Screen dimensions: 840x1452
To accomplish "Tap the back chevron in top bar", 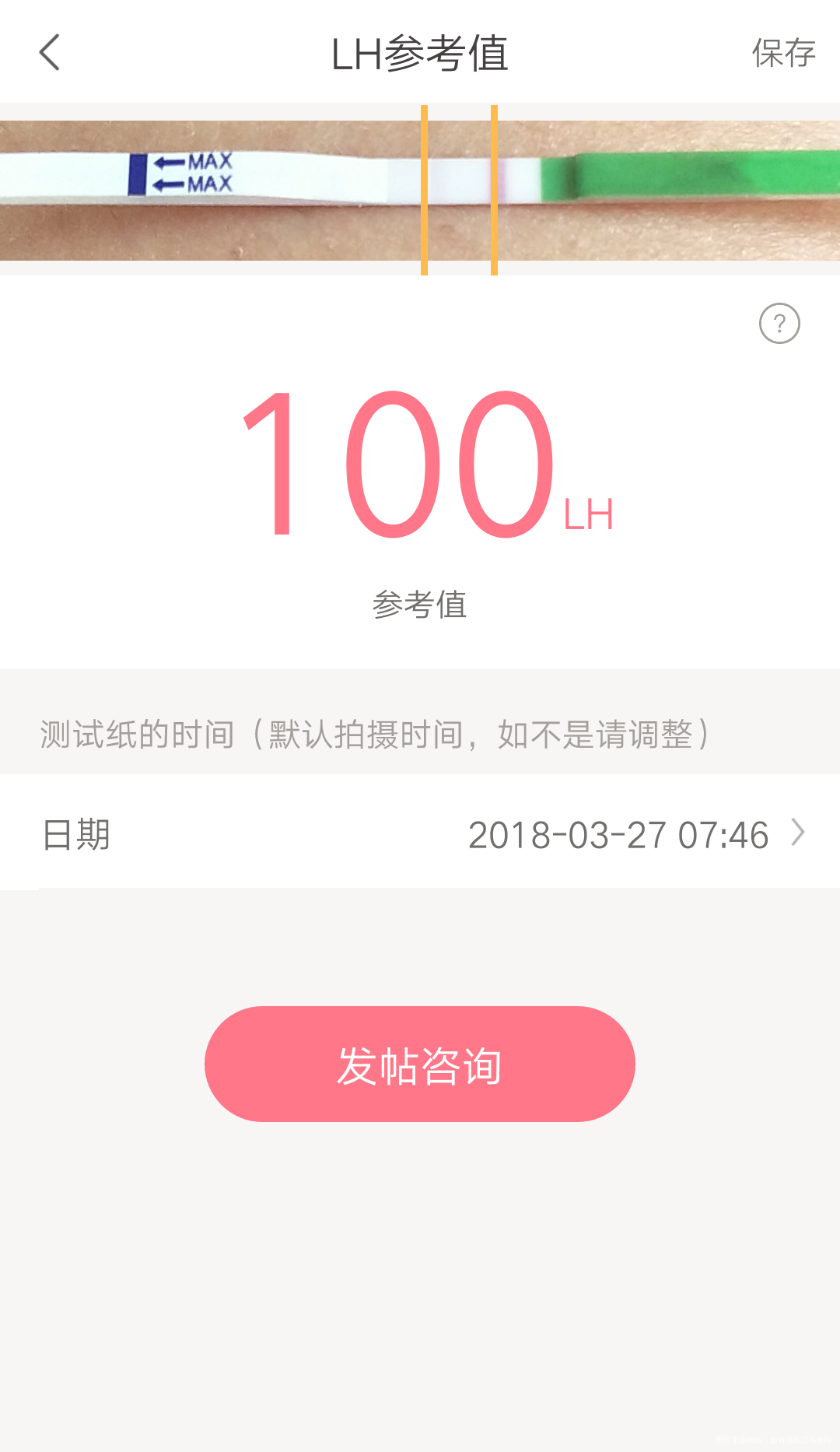I will click(x=49, y=53).
